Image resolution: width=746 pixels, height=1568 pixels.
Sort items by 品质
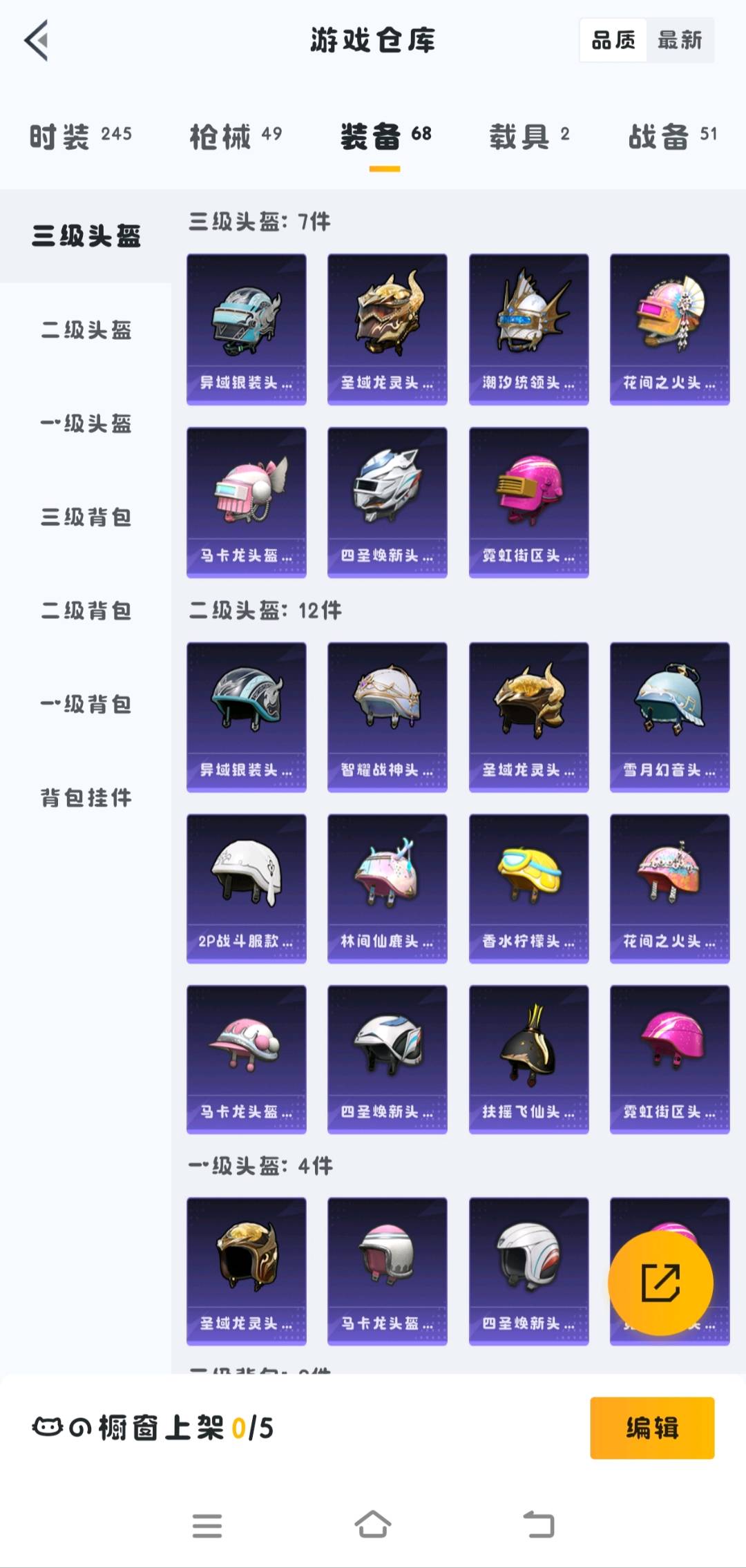click(x=613, y=41)
